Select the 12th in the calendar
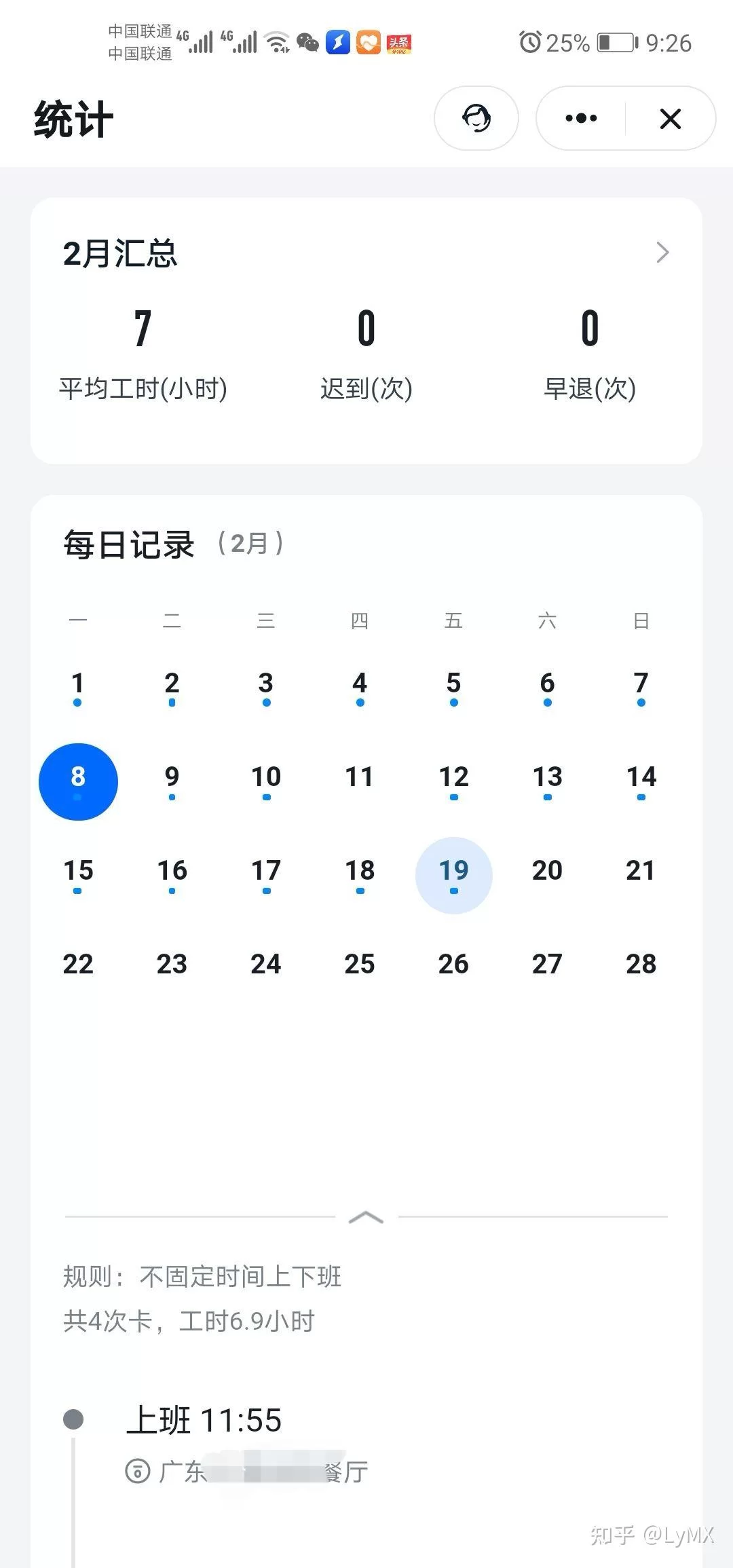This screenshot has height=1568, width=733. click(x=453, y=779)
